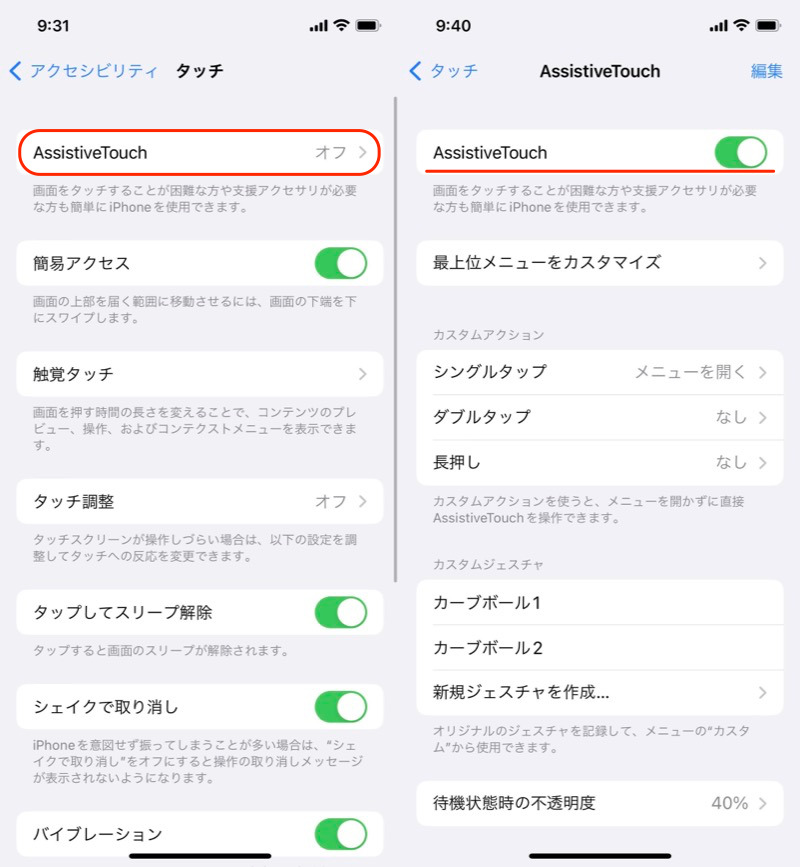Open 触覚タッチ settings
The width and height of the screenshot is (800, 867).
click(x=200, y=374)
